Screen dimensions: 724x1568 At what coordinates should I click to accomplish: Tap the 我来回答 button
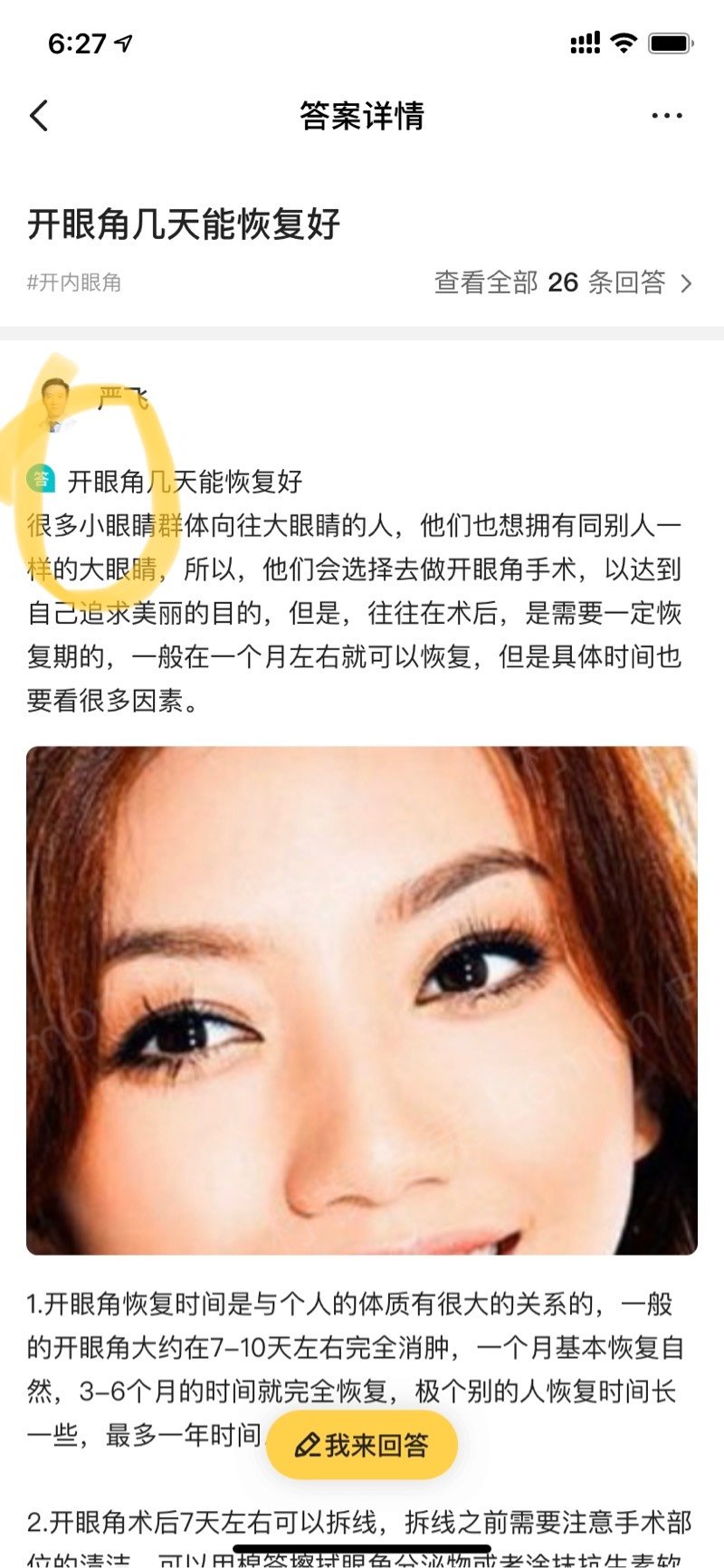pos(362,1444)
